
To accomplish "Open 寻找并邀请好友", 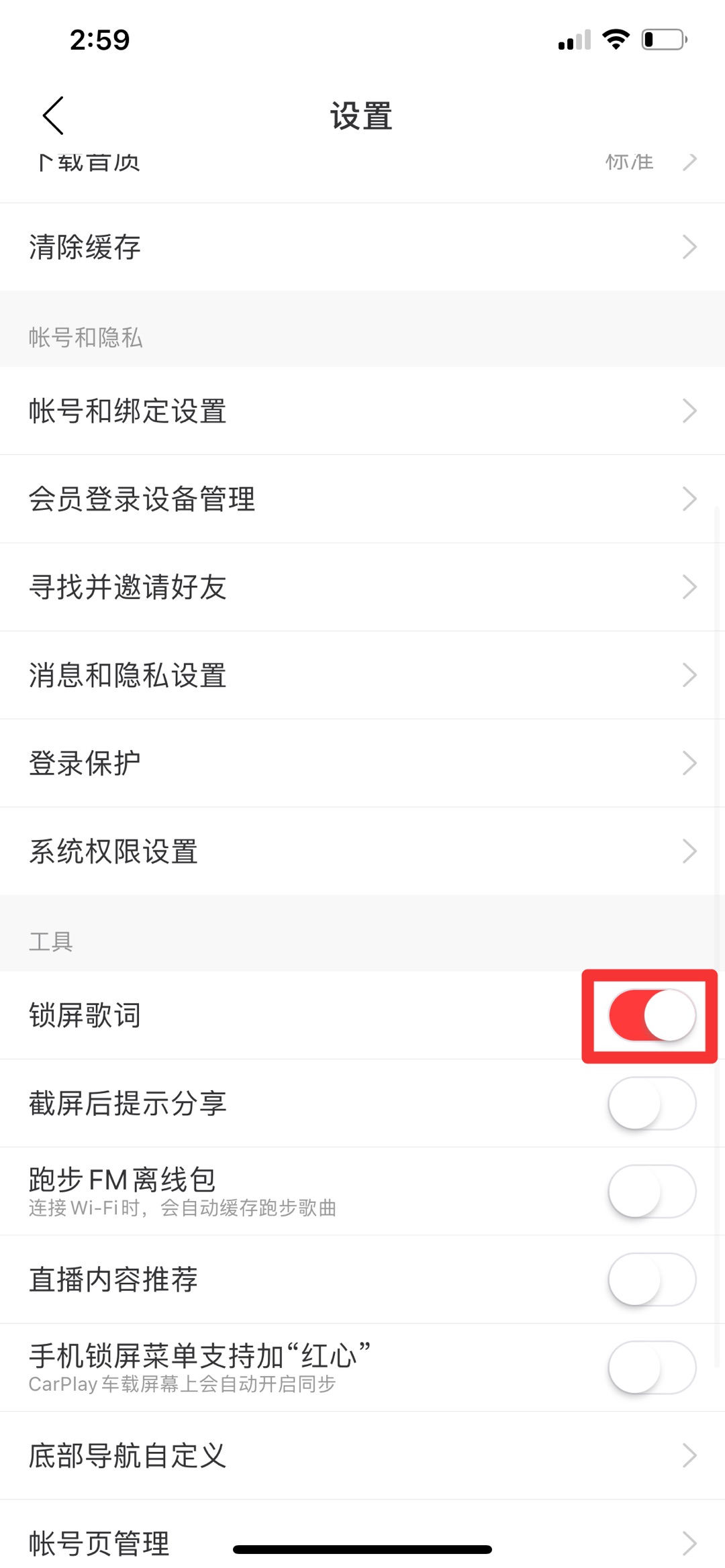I will pos(362,587).
